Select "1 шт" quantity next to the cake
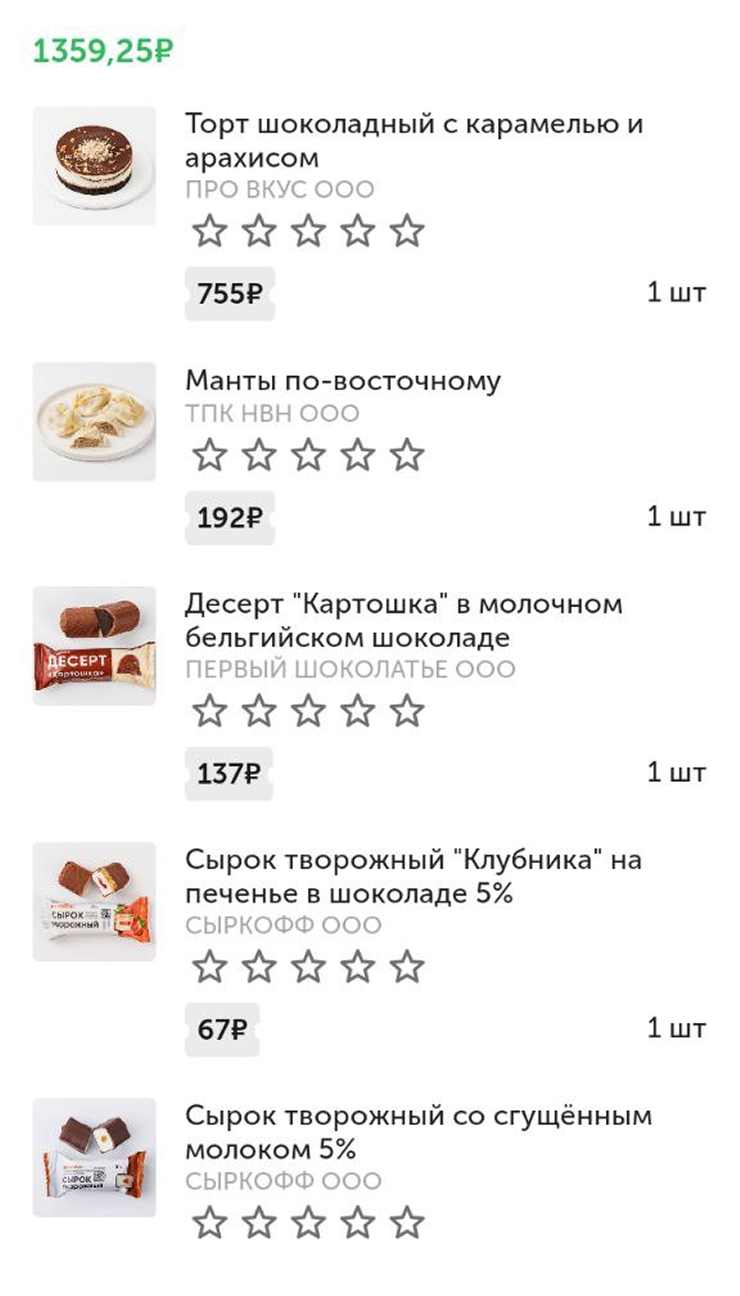This screenshot has width=740, height=1296. [x=678, y=290]
